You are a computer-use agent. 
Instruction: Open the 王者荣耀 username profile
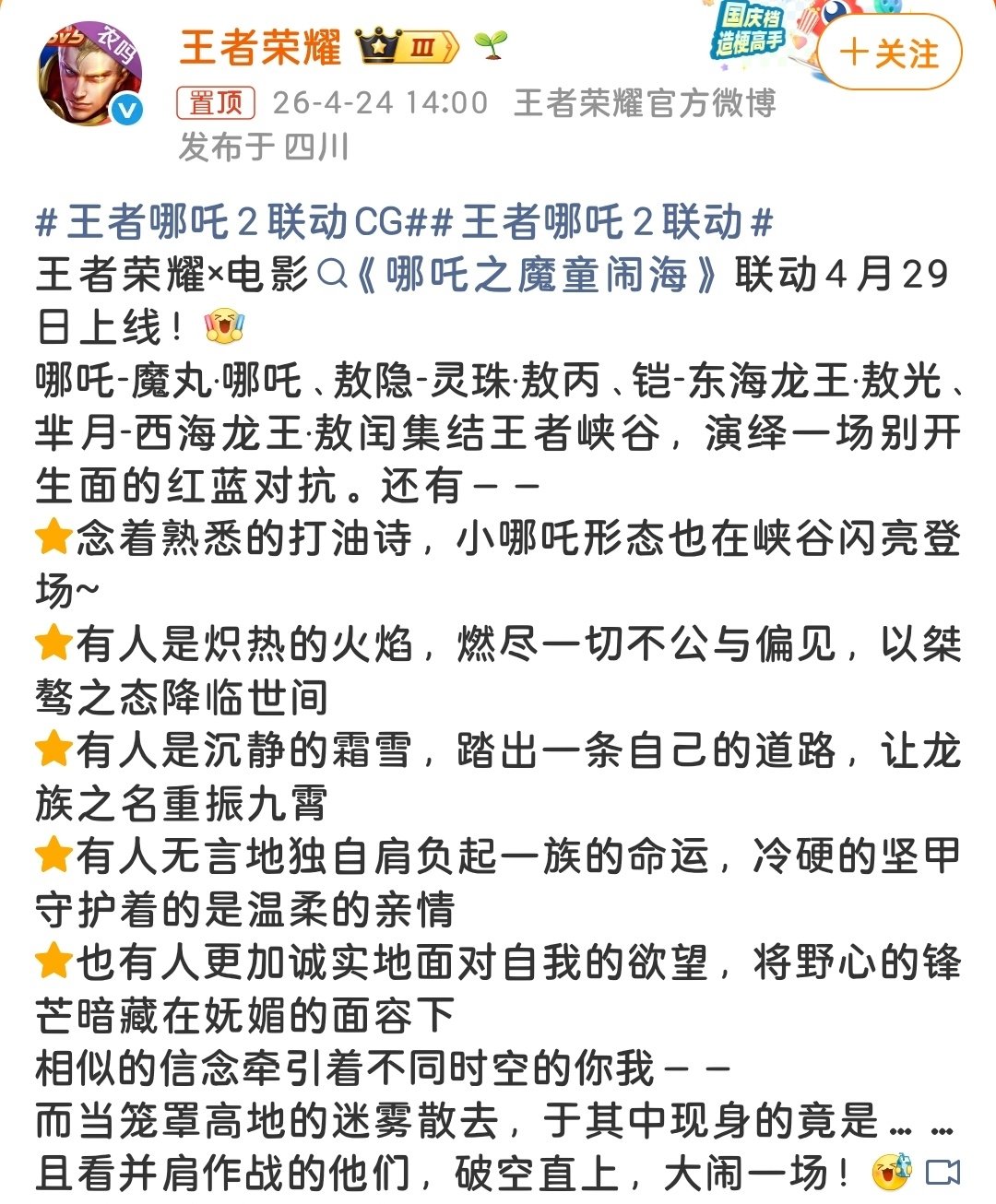click(x=260, y=47)
